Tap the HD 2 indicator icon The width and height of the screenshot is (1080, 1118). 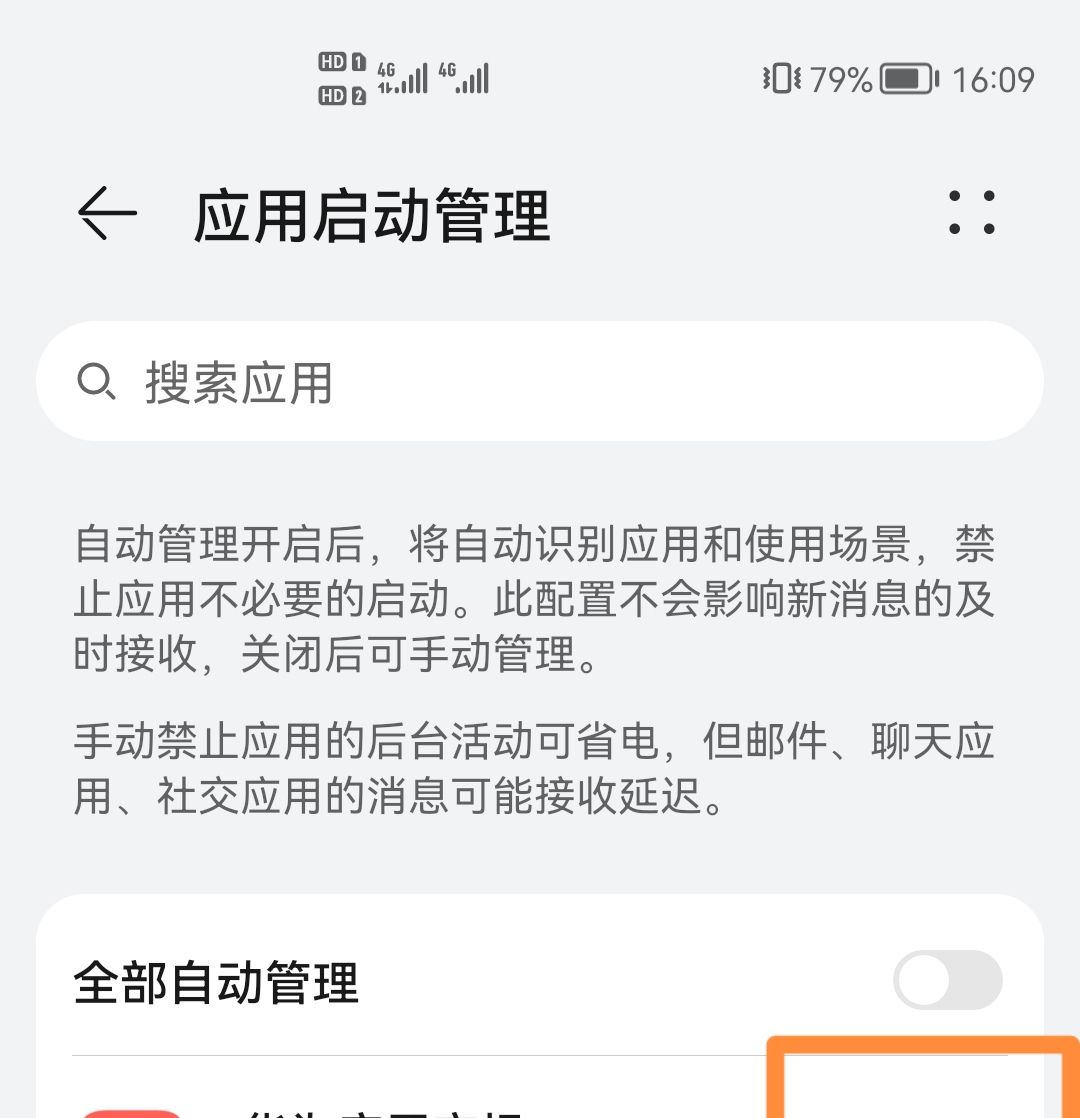click(x=335, y=92)
